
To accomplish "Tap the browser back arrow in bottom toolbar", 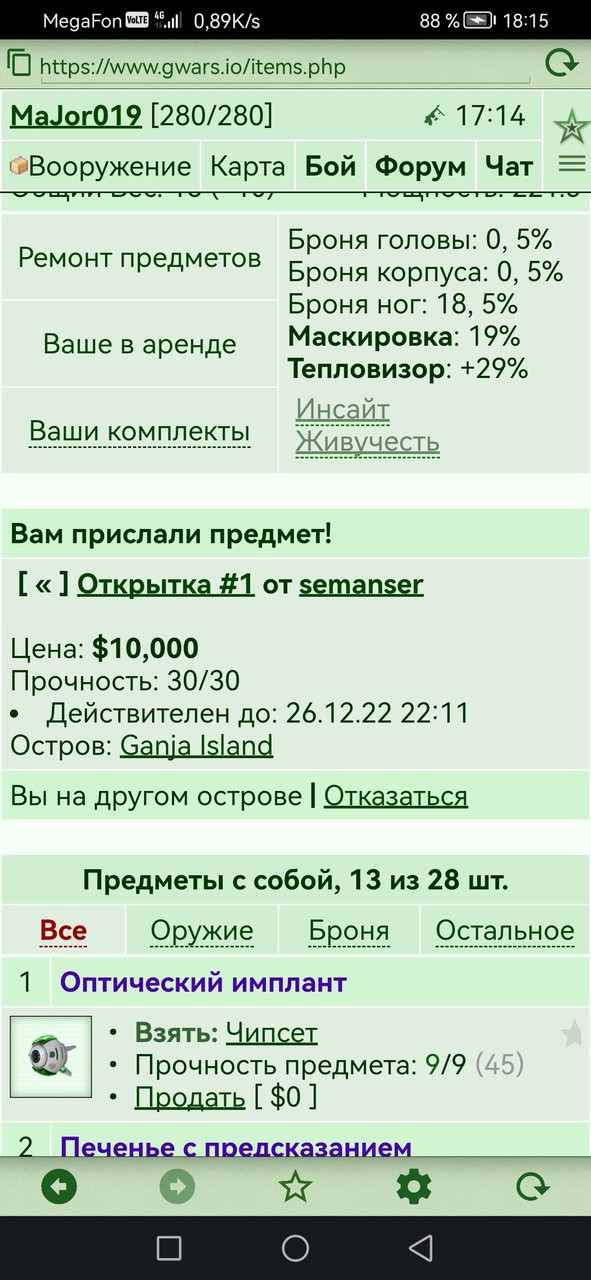I will (59, 1187).
